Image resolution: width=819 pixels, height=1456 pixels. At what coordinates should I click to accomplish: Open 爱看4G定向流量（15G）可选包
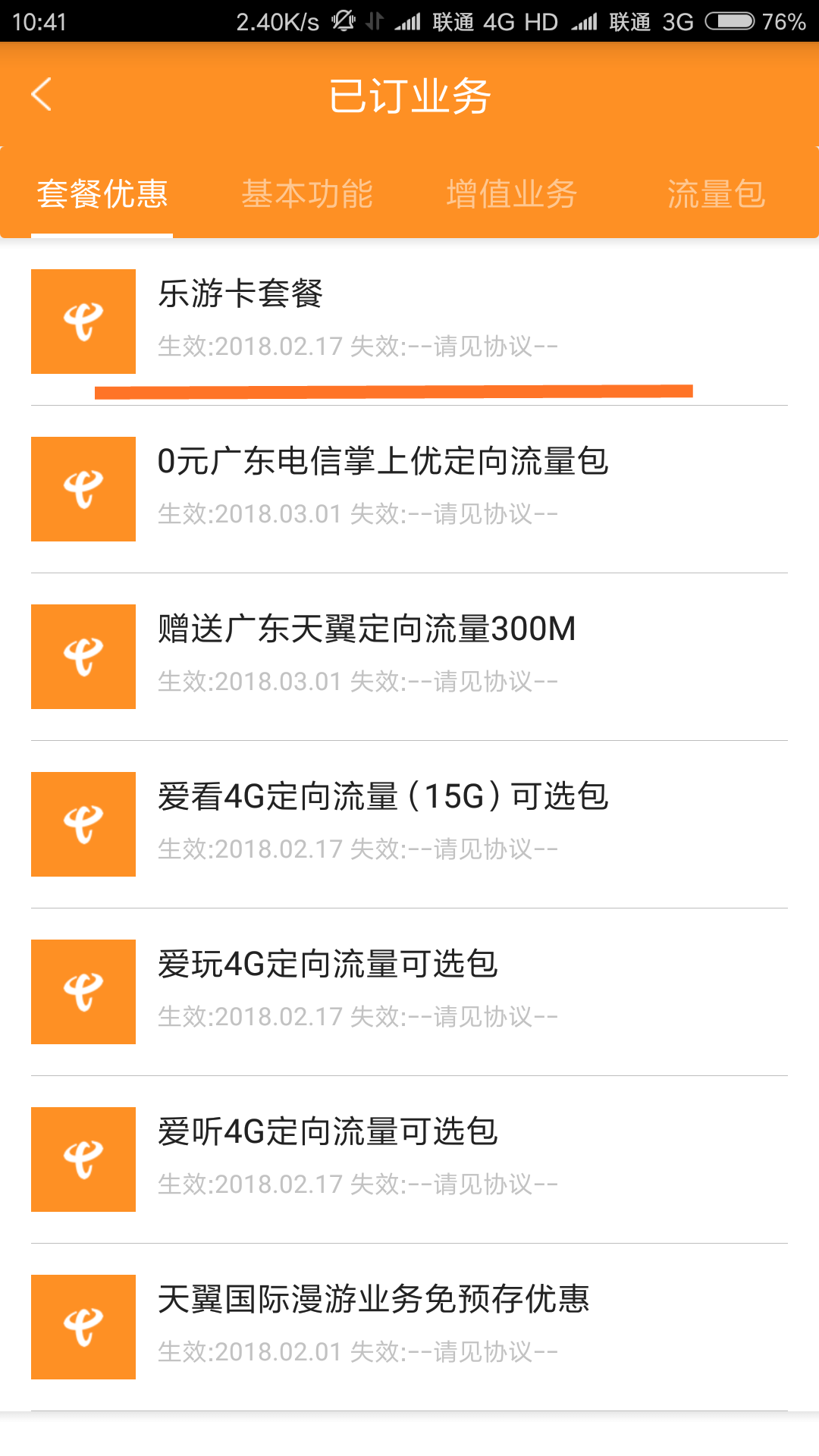click(x=409, y=824)
